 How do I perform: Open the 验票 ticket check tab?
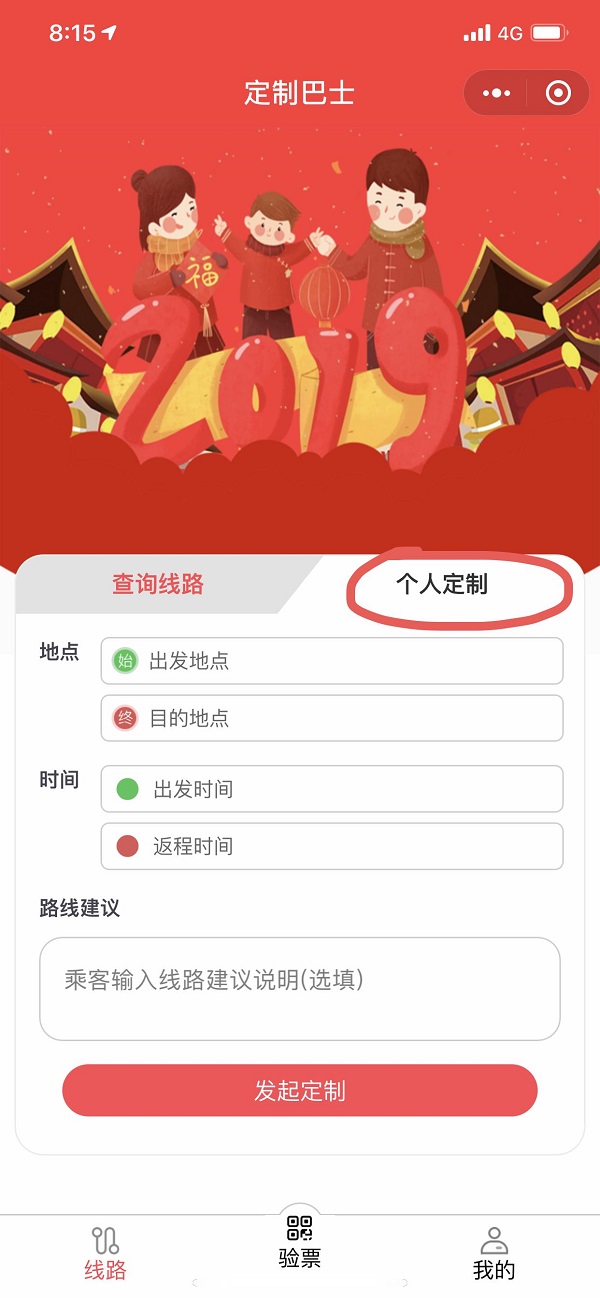(300, 1243)
